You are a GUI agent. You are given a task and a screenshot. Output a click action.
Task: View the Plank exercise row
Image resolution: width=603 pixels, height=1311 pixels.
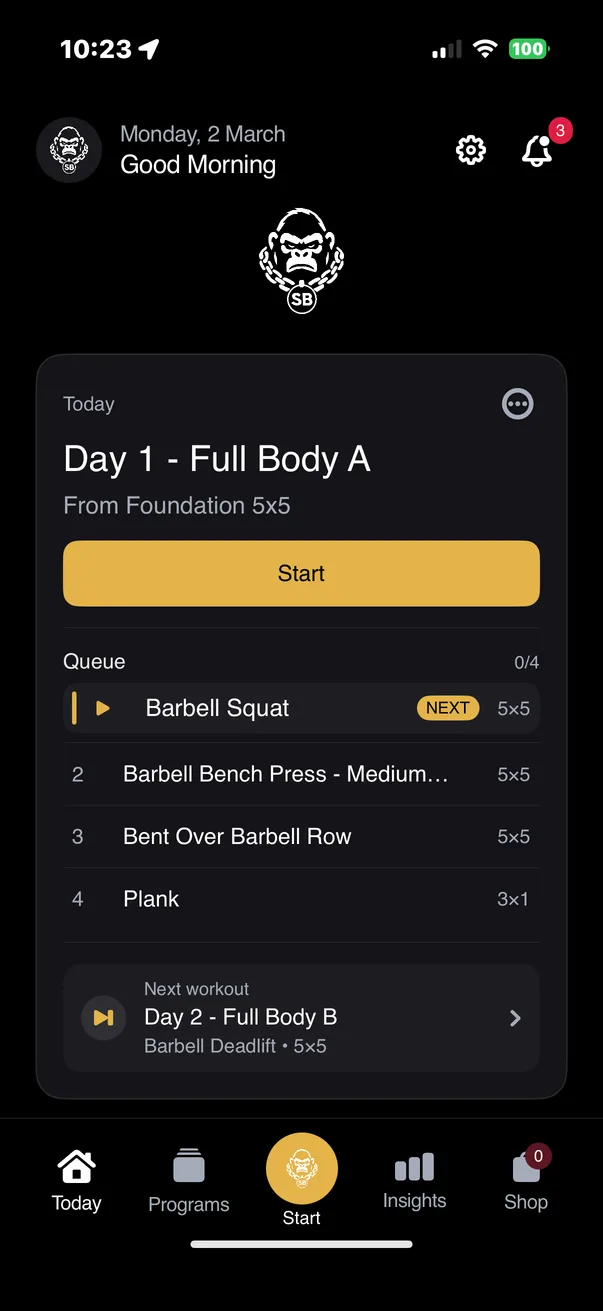click(x=301, y=898)
